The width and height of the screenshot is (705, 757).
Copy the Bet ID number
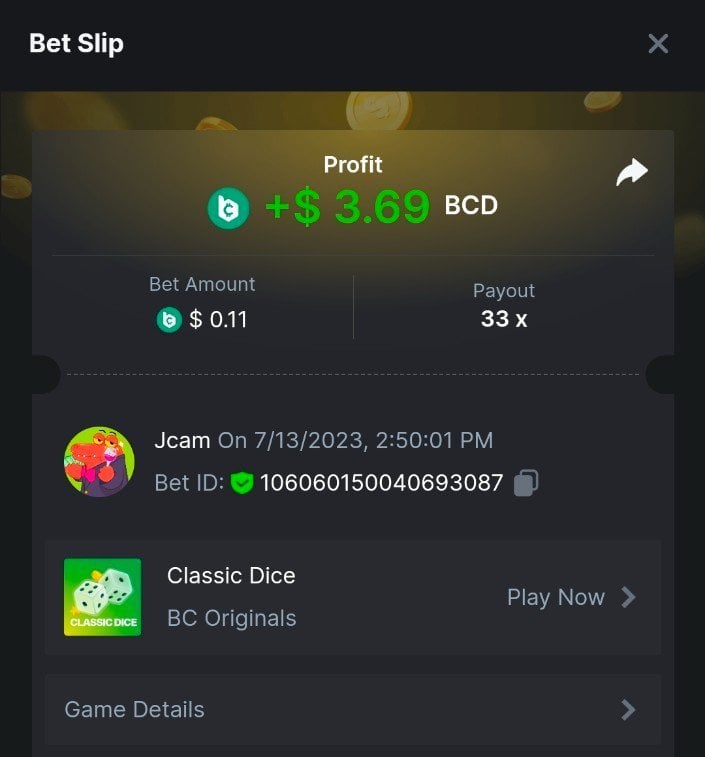pyautogui.click(x=526, y=483)
